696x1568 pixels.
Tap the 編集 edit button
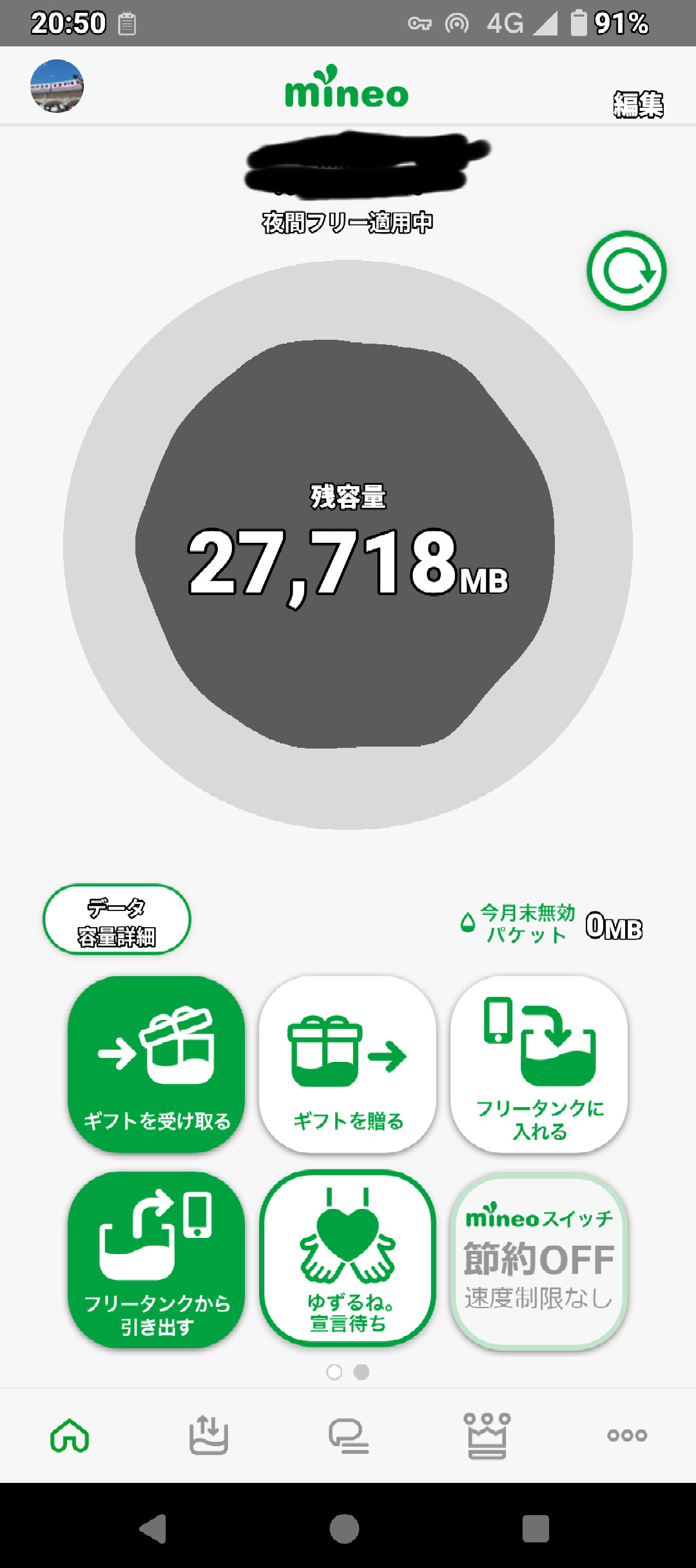click(637, 104)
